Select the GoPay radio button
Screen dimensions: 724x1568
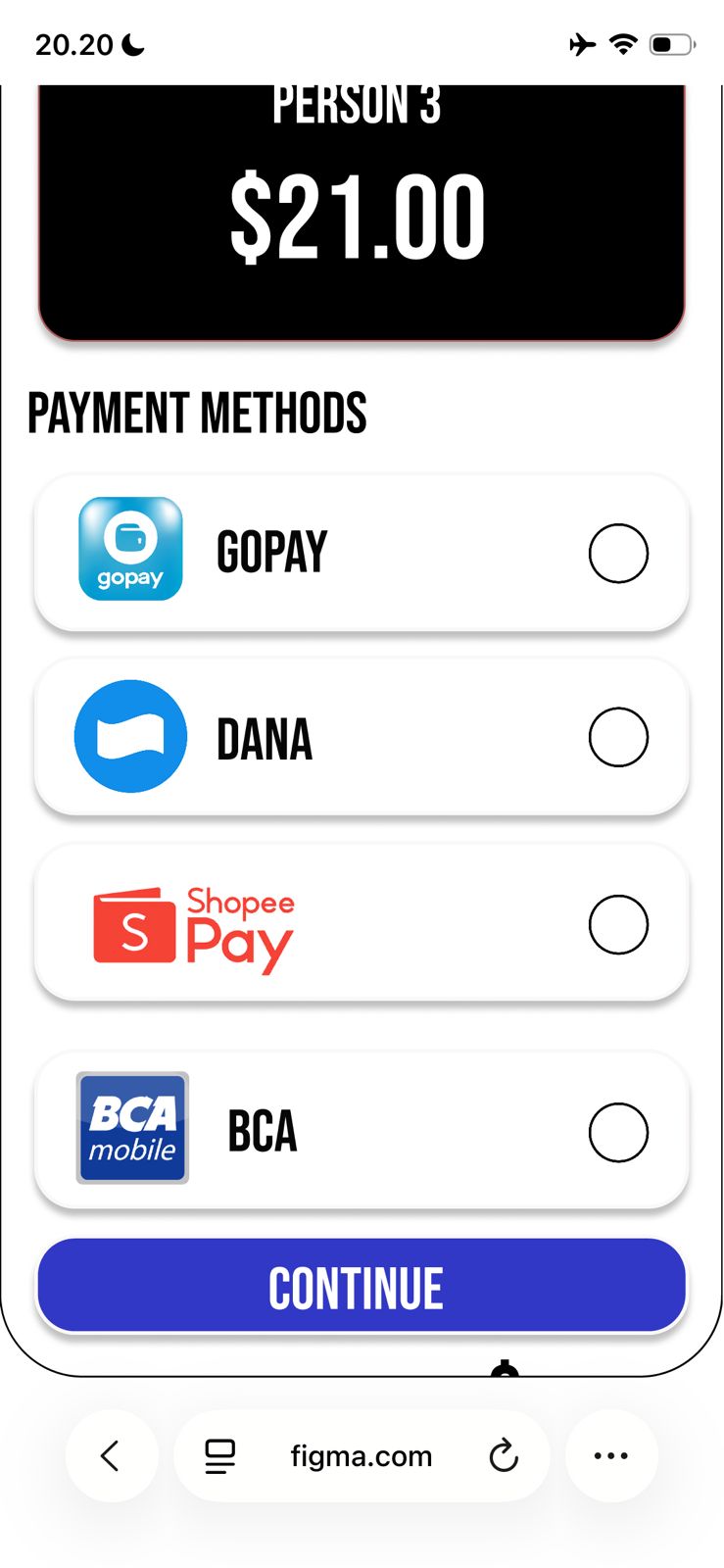pos(618,554)
